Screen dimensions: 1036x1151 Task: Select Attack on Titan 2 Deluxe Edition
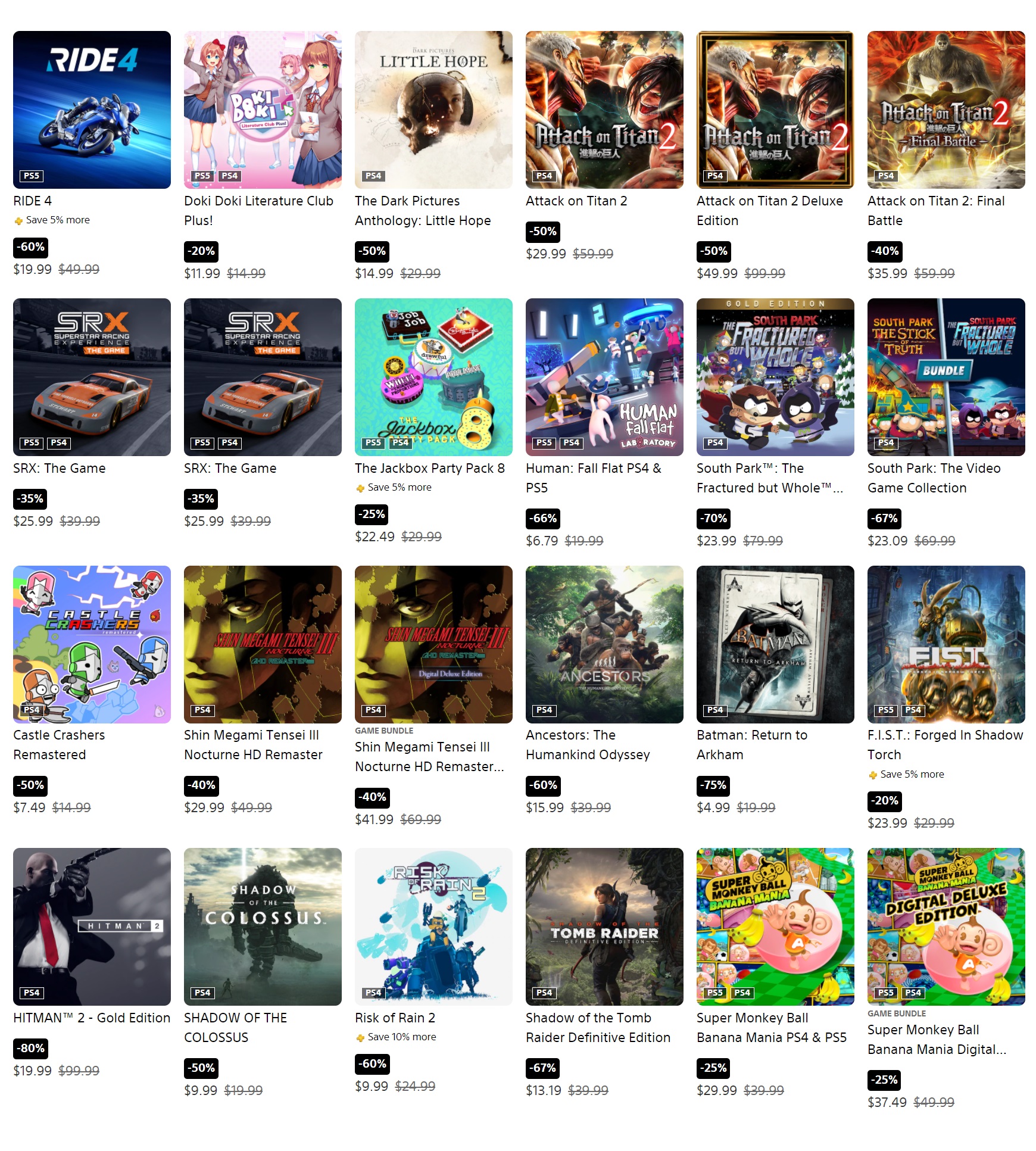pos(775,110)
